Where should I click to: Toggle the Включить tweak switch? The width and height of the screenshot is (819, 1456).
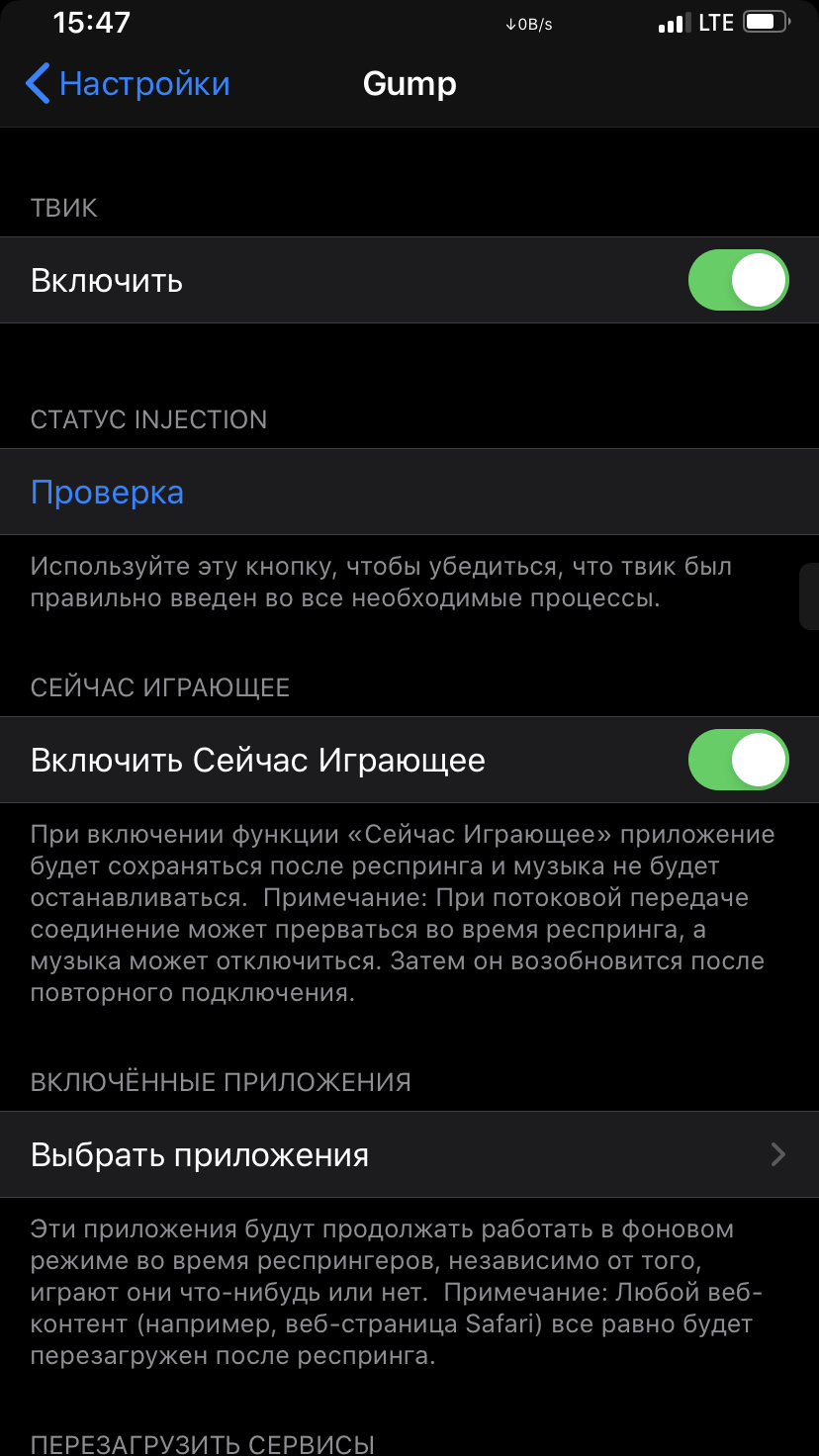click(738, 281)
